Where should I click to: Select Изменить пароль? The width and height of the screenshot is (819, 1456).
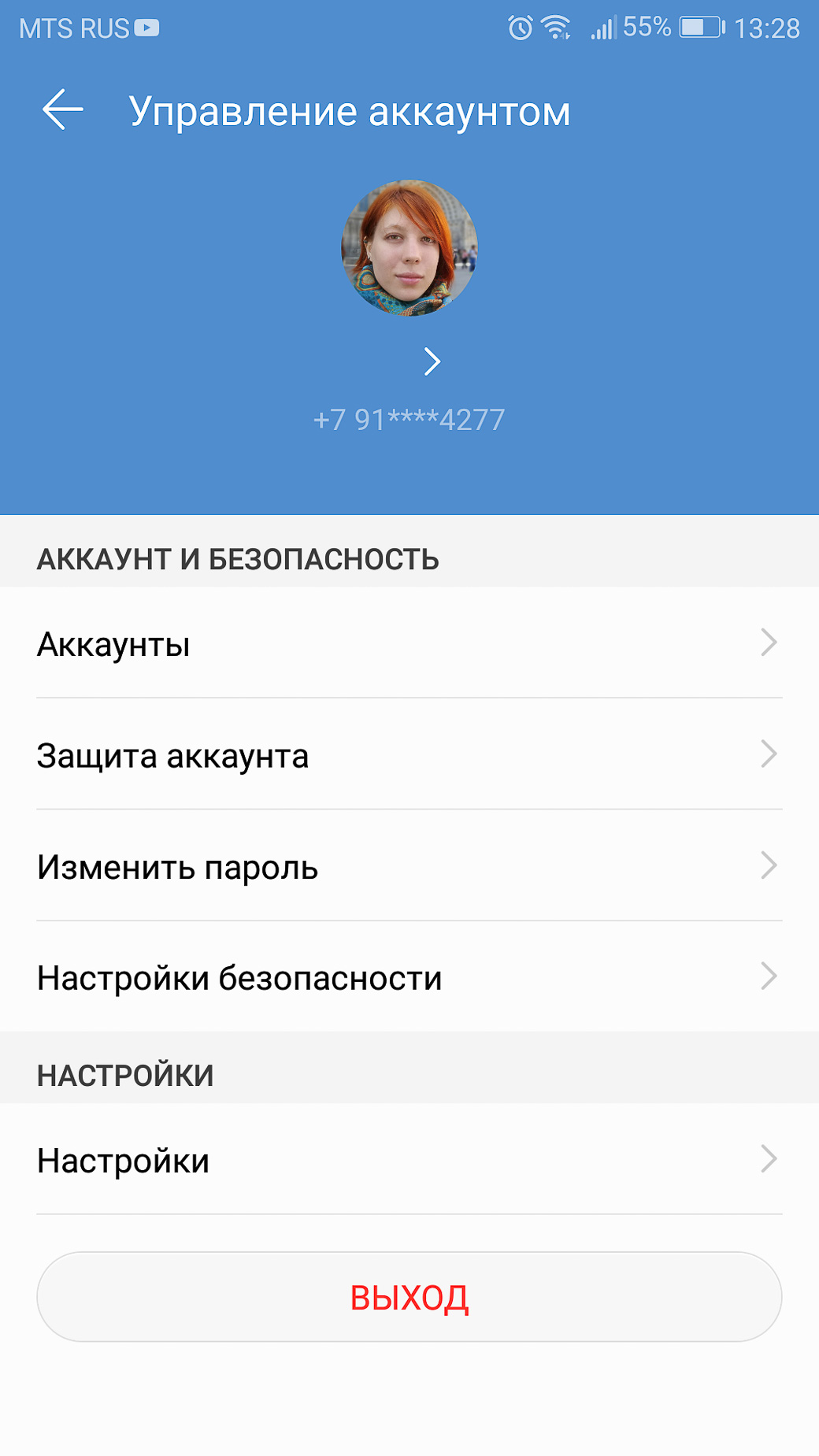[x=409, y=866]
